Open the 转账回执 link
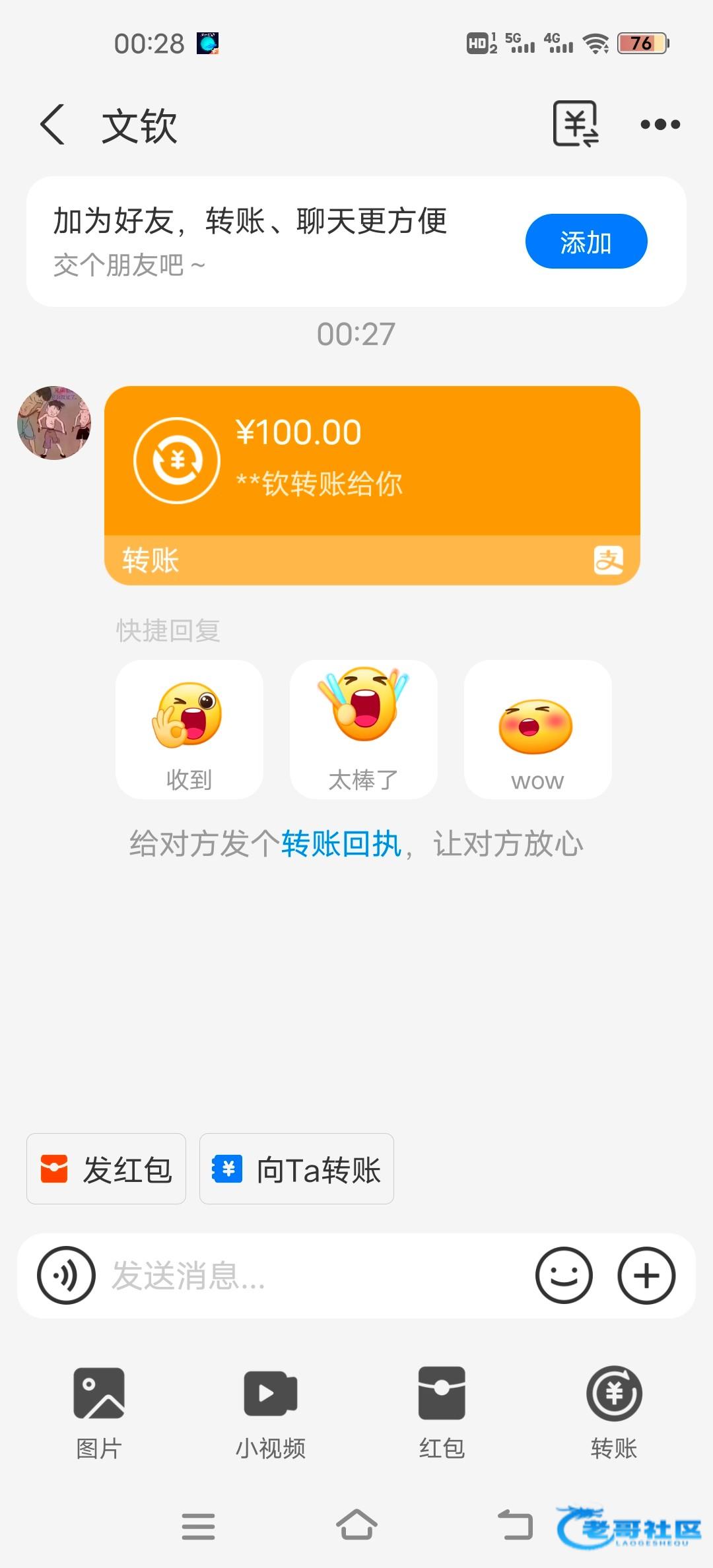The height and width of the screenshot is (1568, 713). coord(341,844)
